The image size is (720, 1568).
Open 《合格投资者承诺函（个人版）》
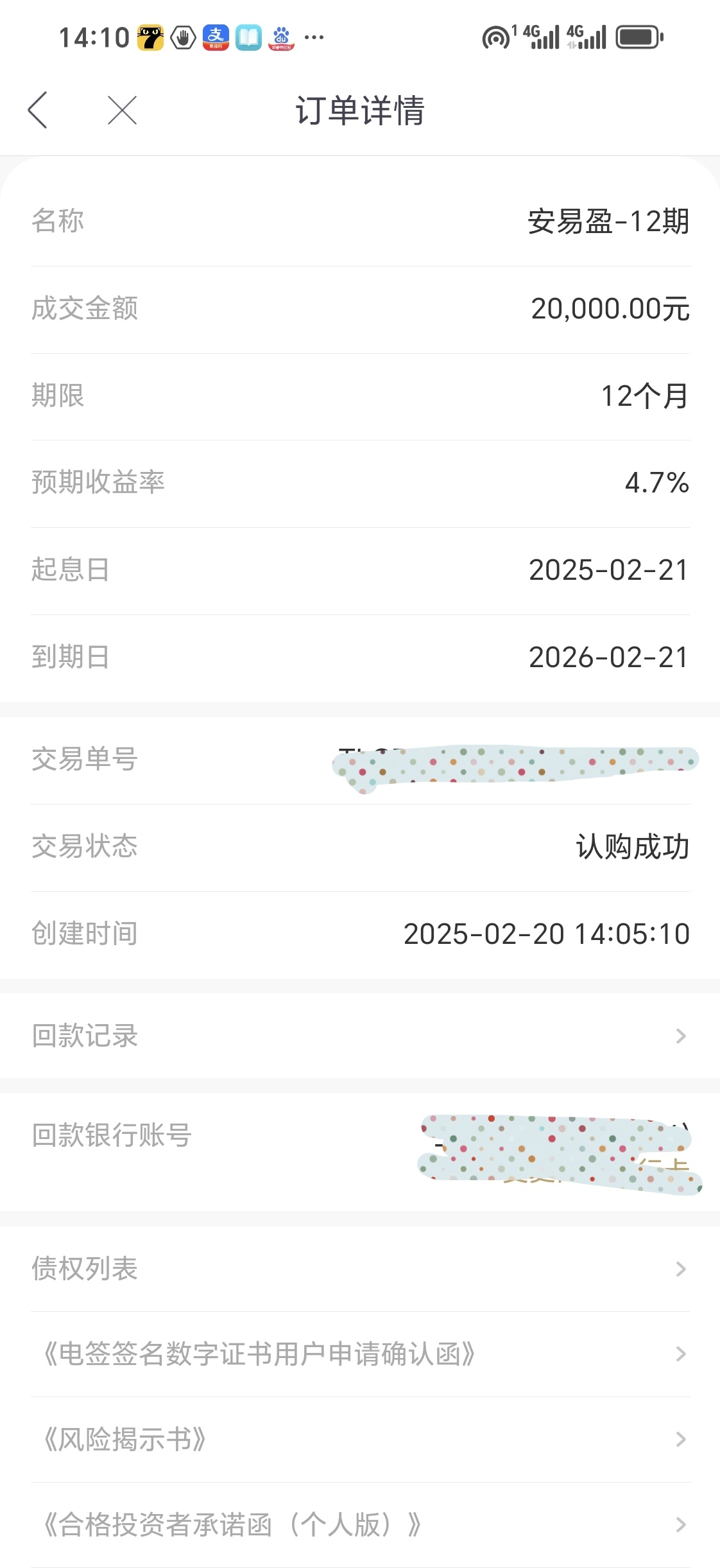(360, 1525)
